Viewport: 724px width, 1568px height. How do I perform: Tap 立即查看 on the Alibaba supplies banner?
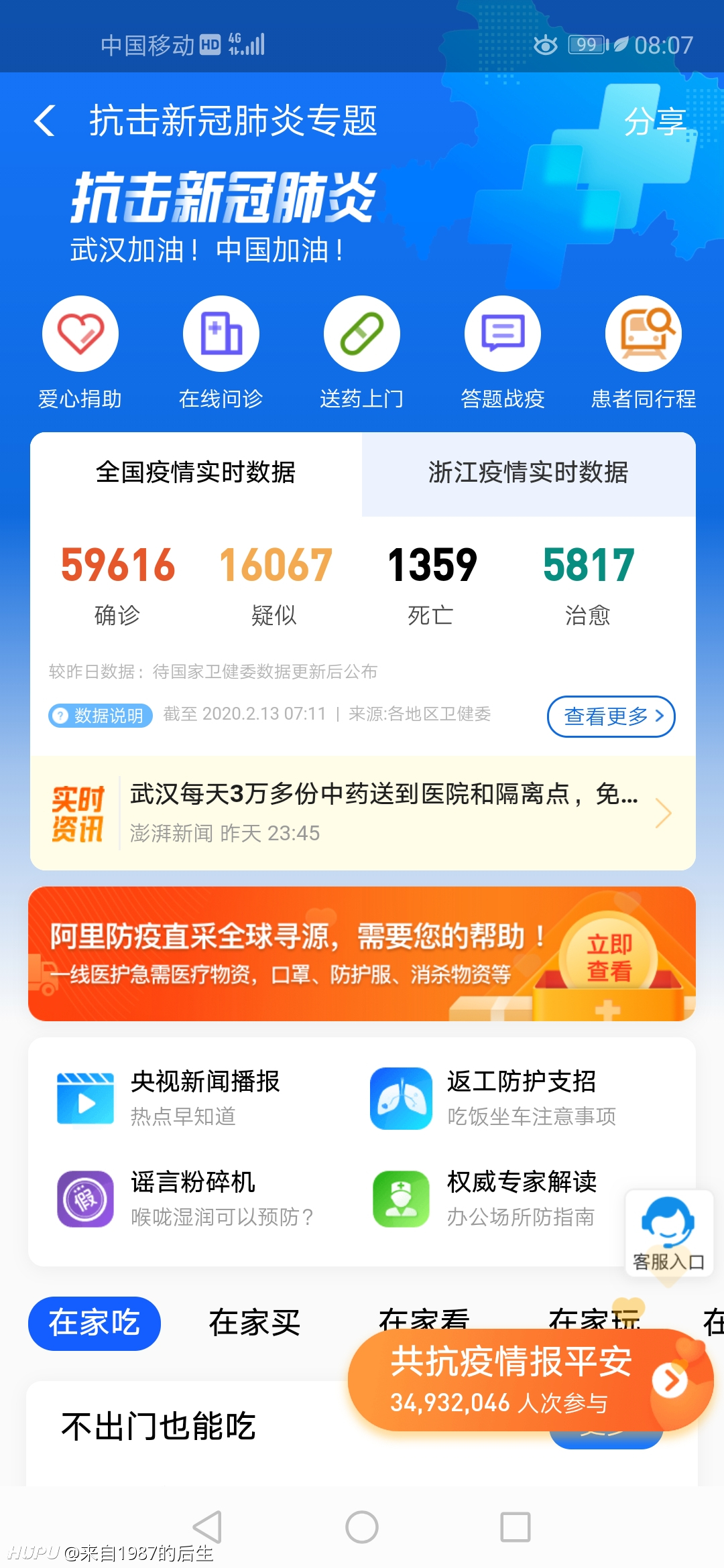tap(609, 957)
